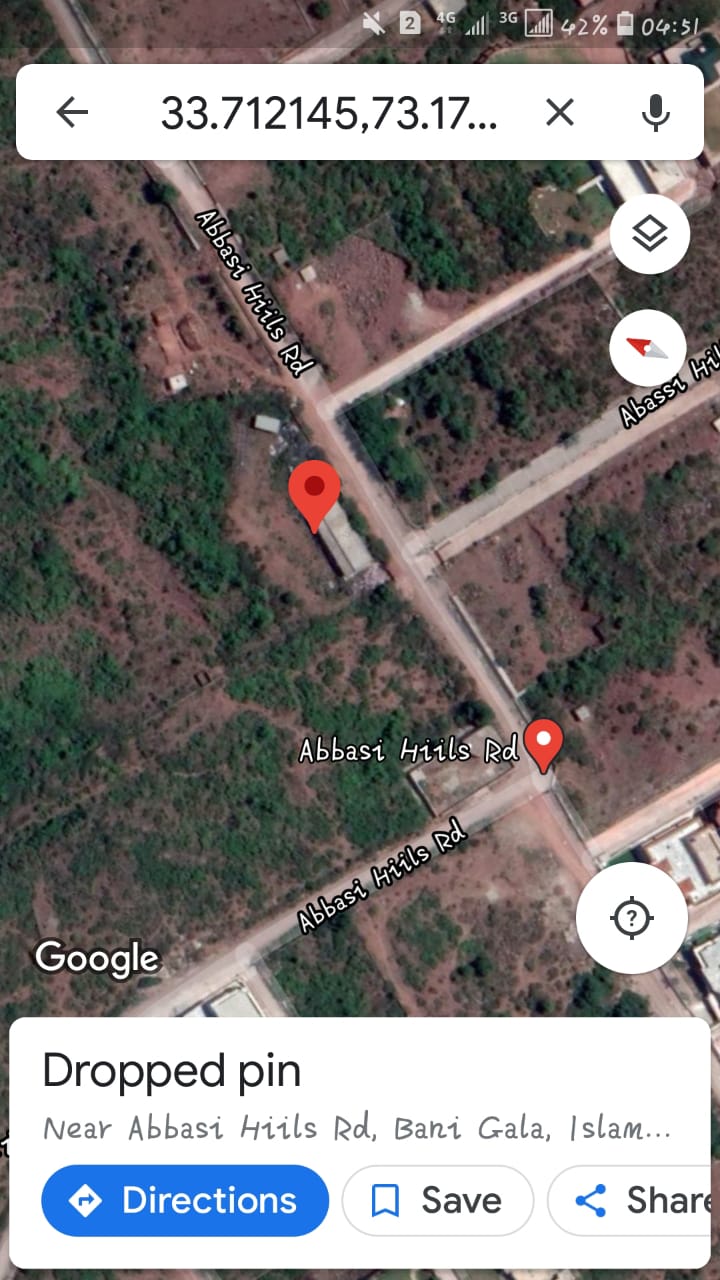Go back using the arrow

pos(72,113)
